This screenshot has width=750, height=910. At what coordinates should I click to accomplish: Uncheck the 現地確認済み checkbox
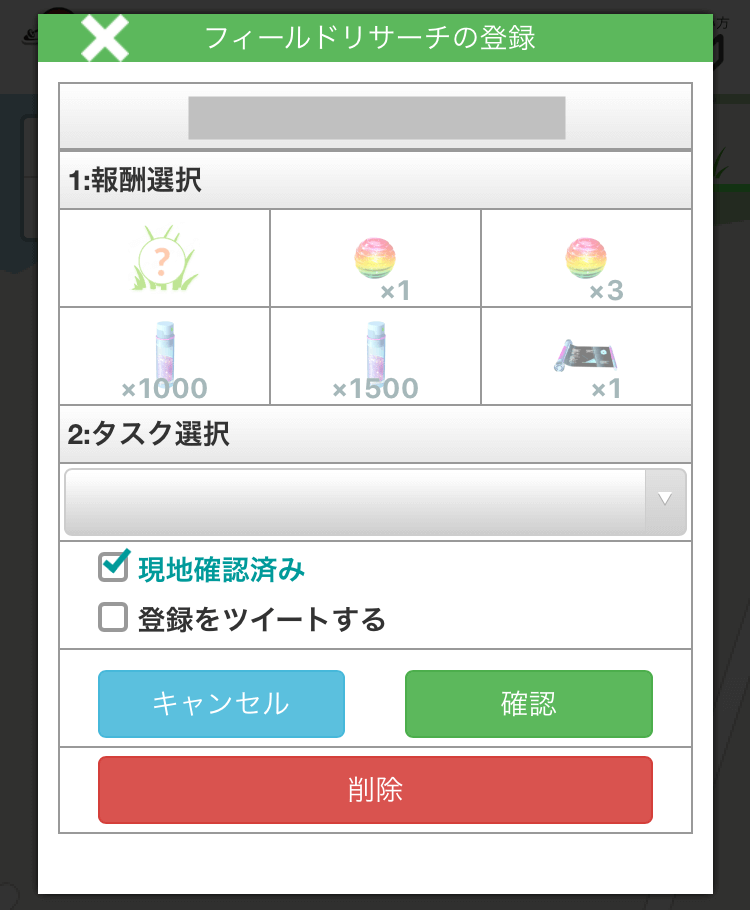113,567
